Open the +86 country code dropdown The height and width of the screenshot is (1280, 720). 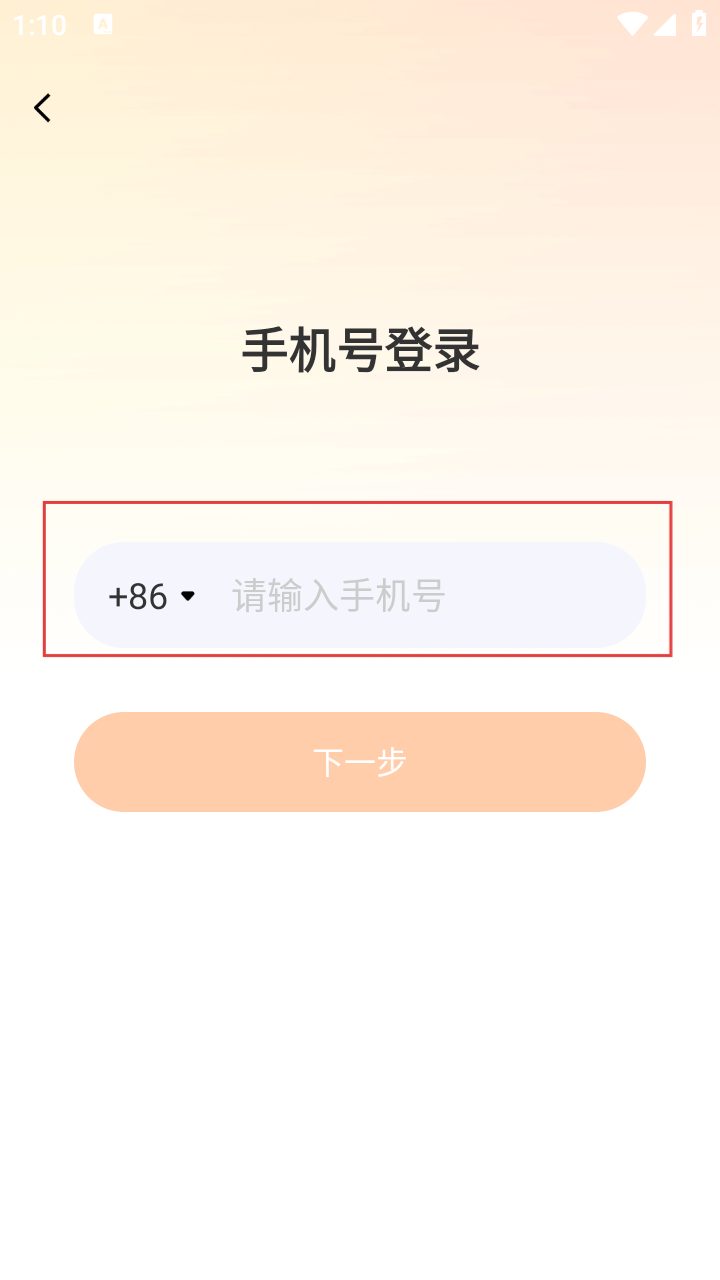(x=152, y=596)
